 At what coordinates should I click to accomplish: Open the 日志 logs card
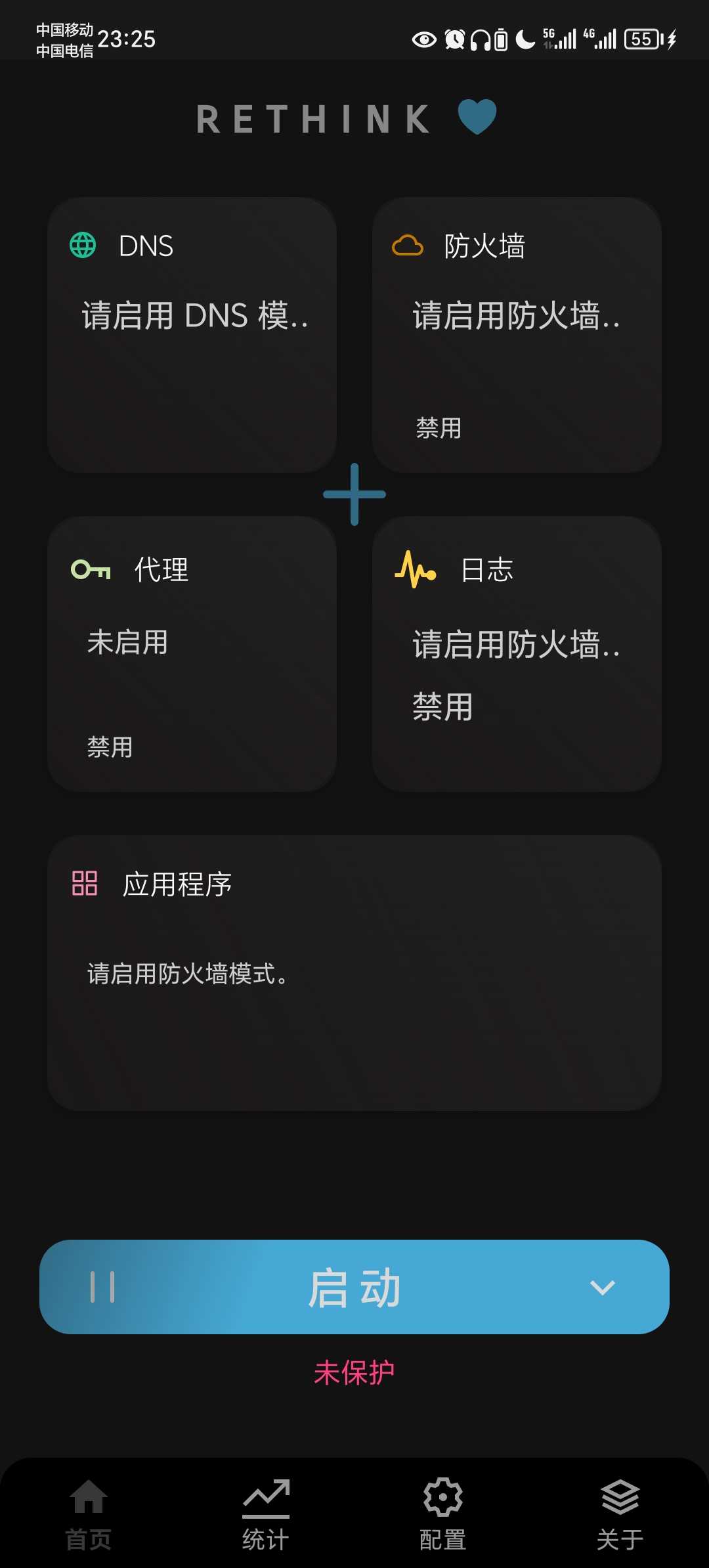pos(516,654)
